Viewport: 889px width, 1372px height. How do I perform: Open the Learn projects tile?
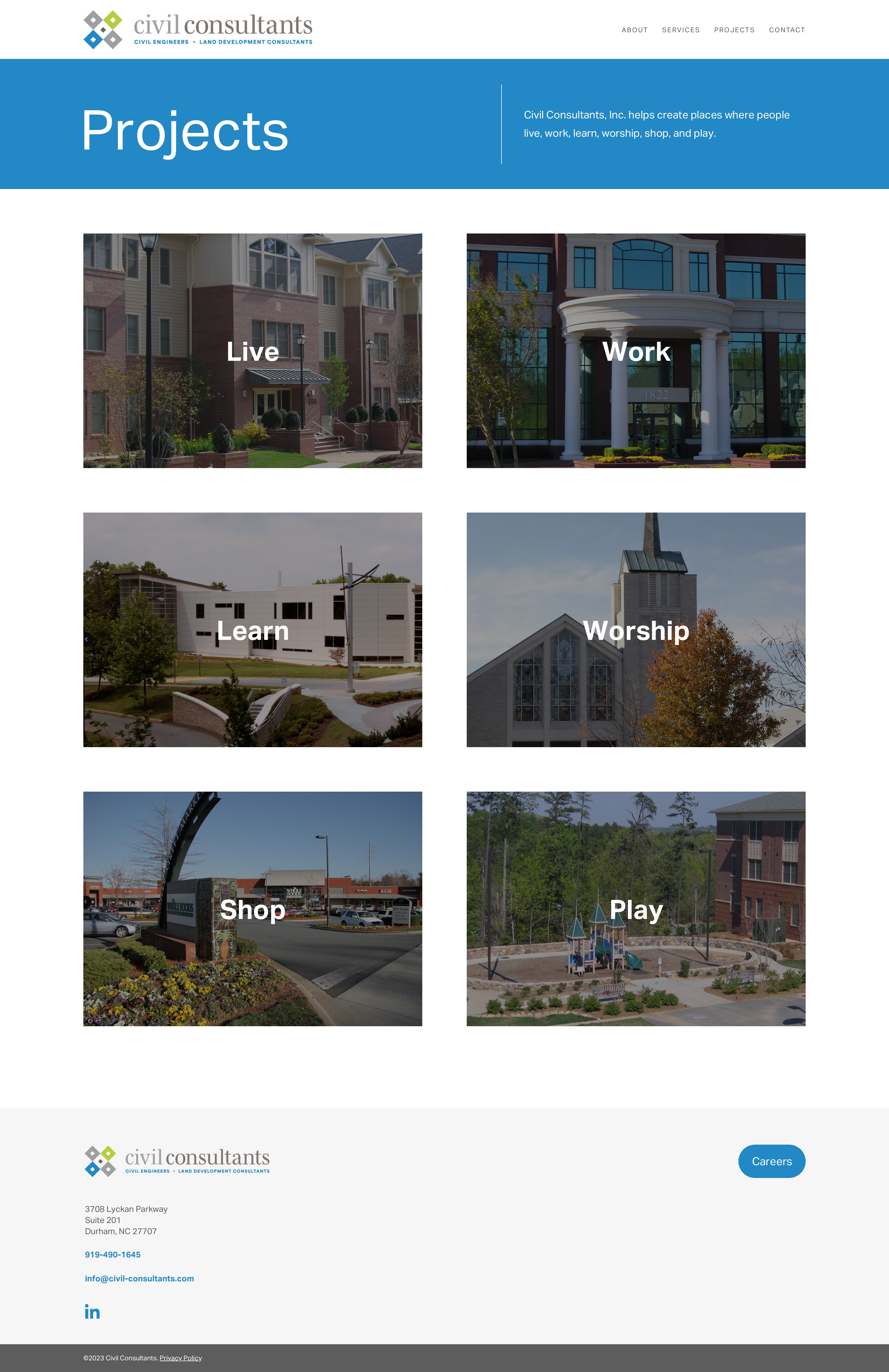click(252, 630)
